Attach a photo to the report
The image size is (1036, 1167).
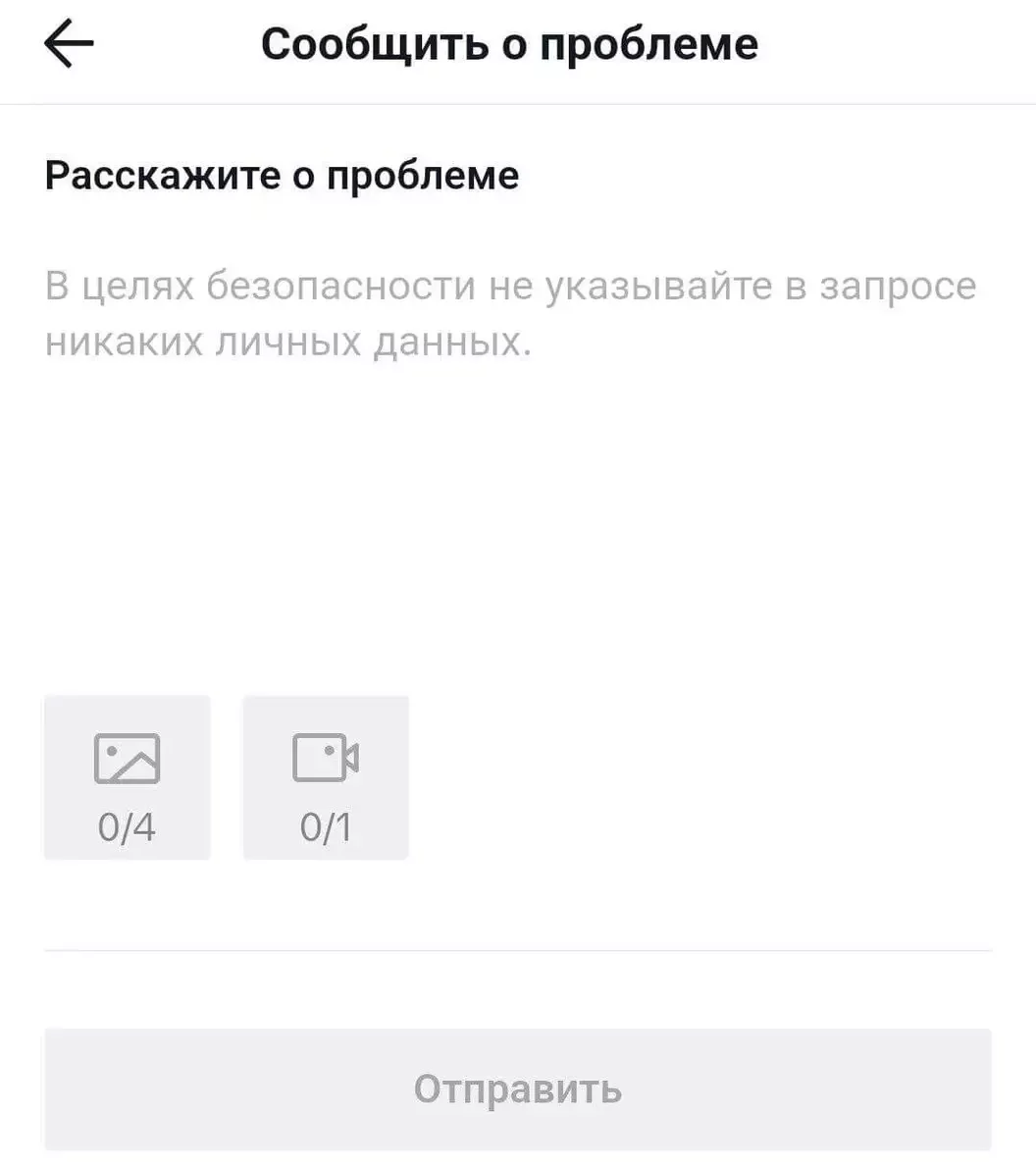pos(128,777)
